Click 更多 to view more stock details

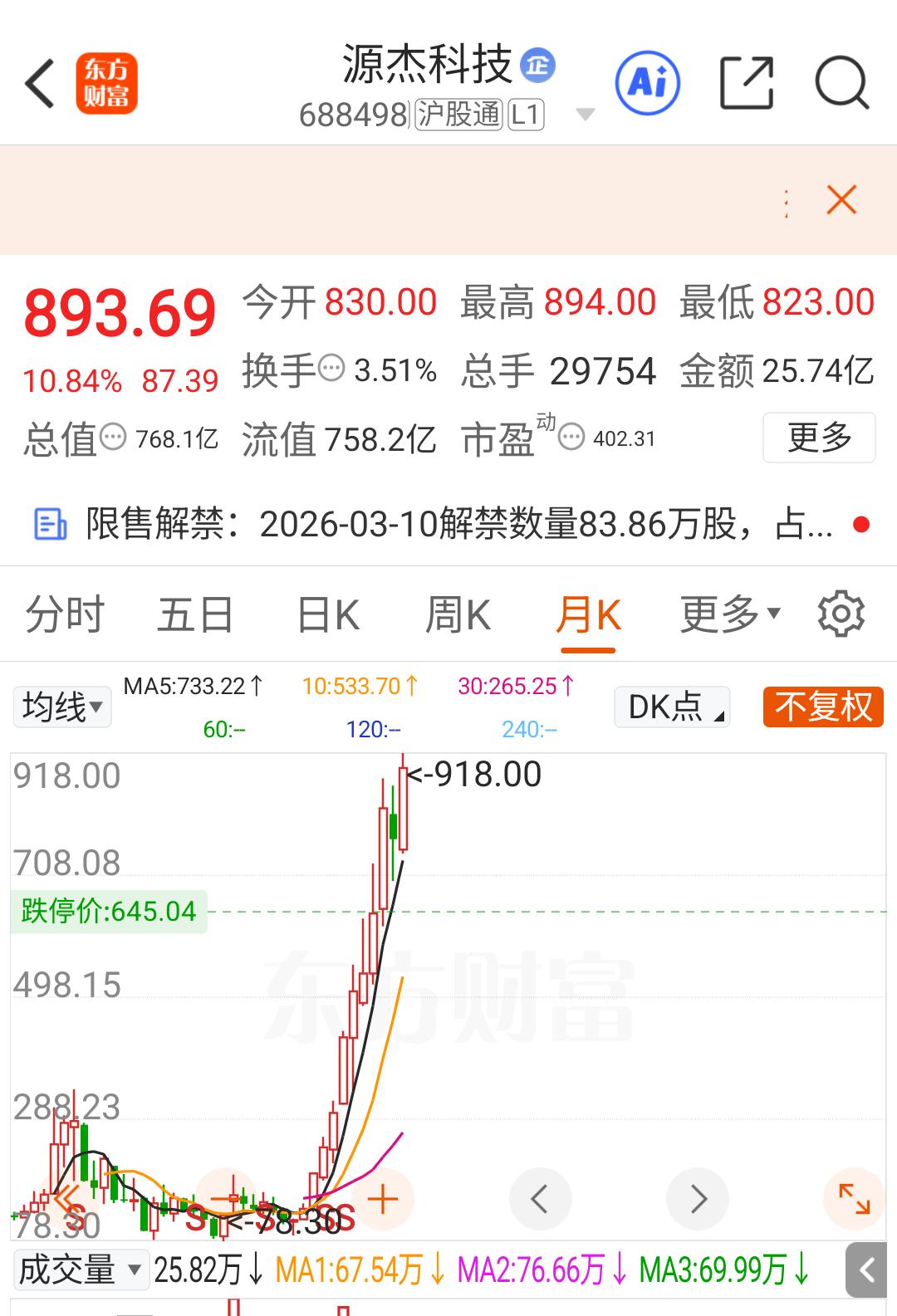pyautogui.click(x=818, y=438)
